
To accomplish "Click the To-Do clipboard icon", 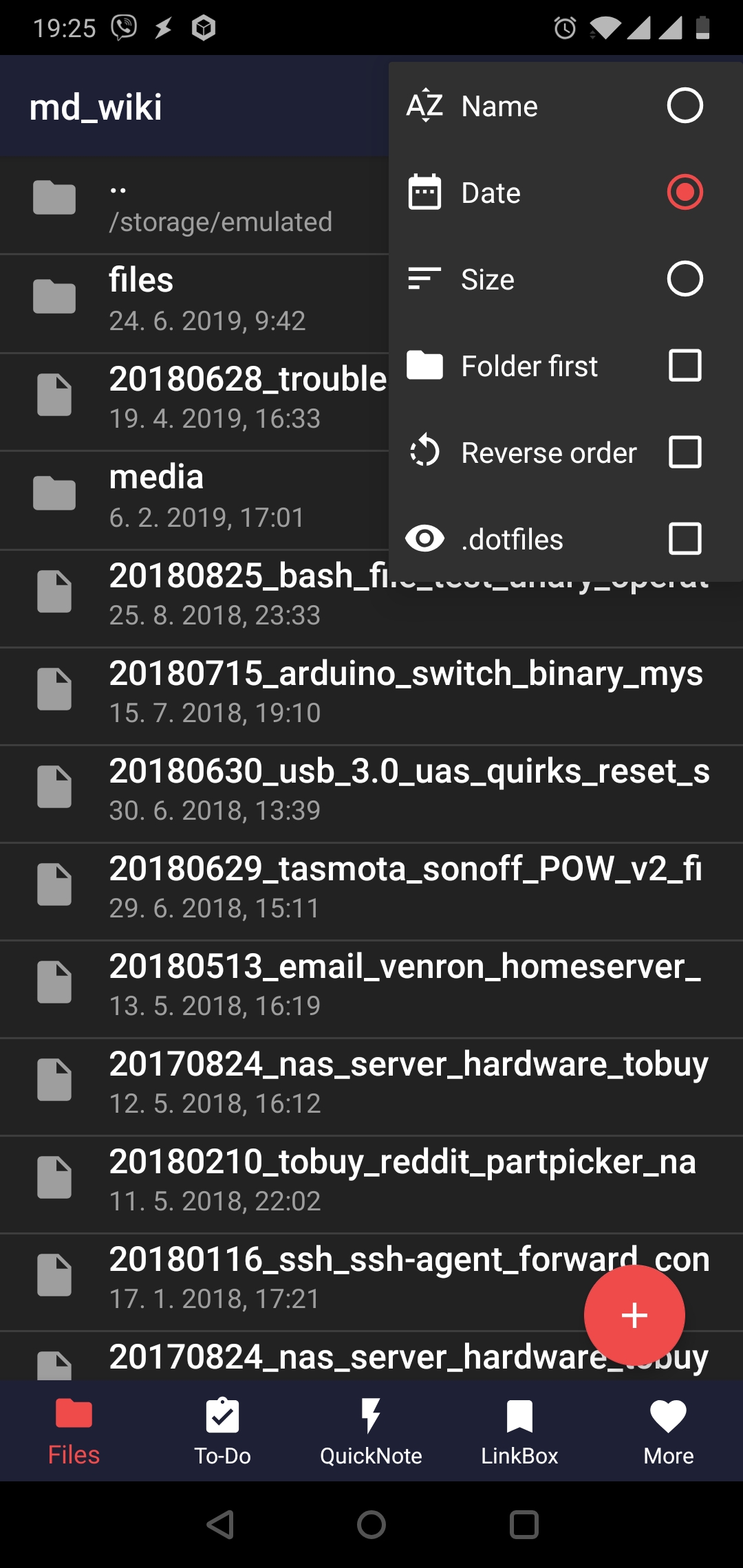I will (x=222, y=1417).
